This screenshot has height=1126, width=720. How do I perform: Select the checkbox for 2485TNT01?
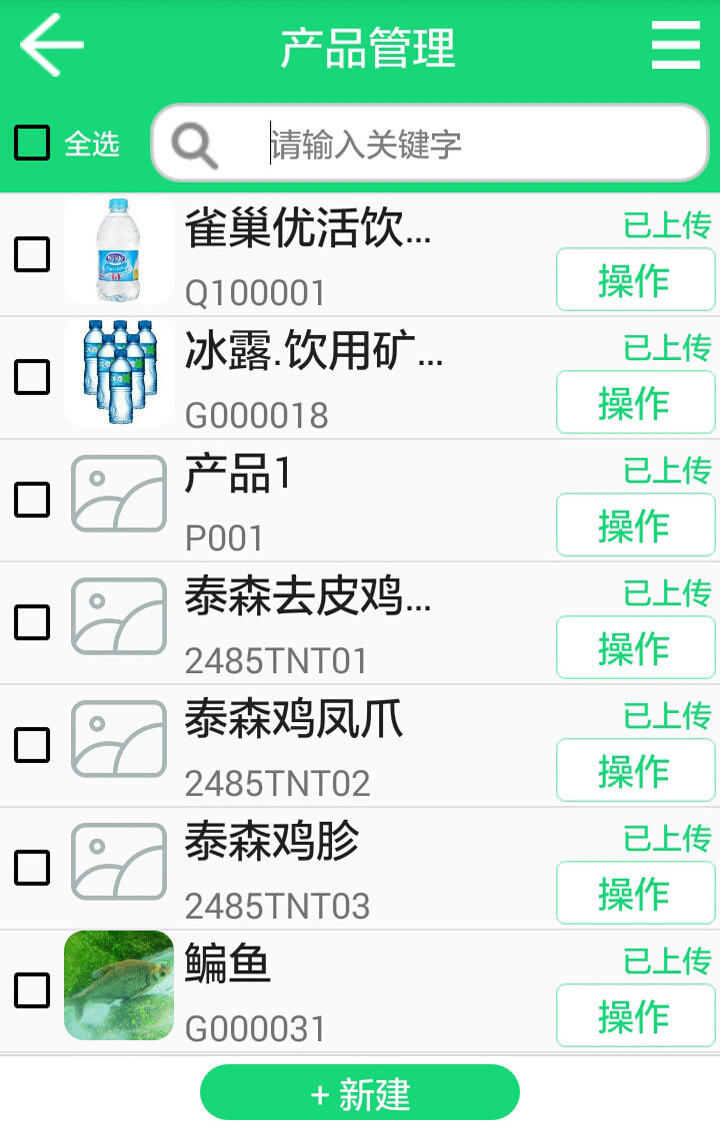click(x=32, y=622)
